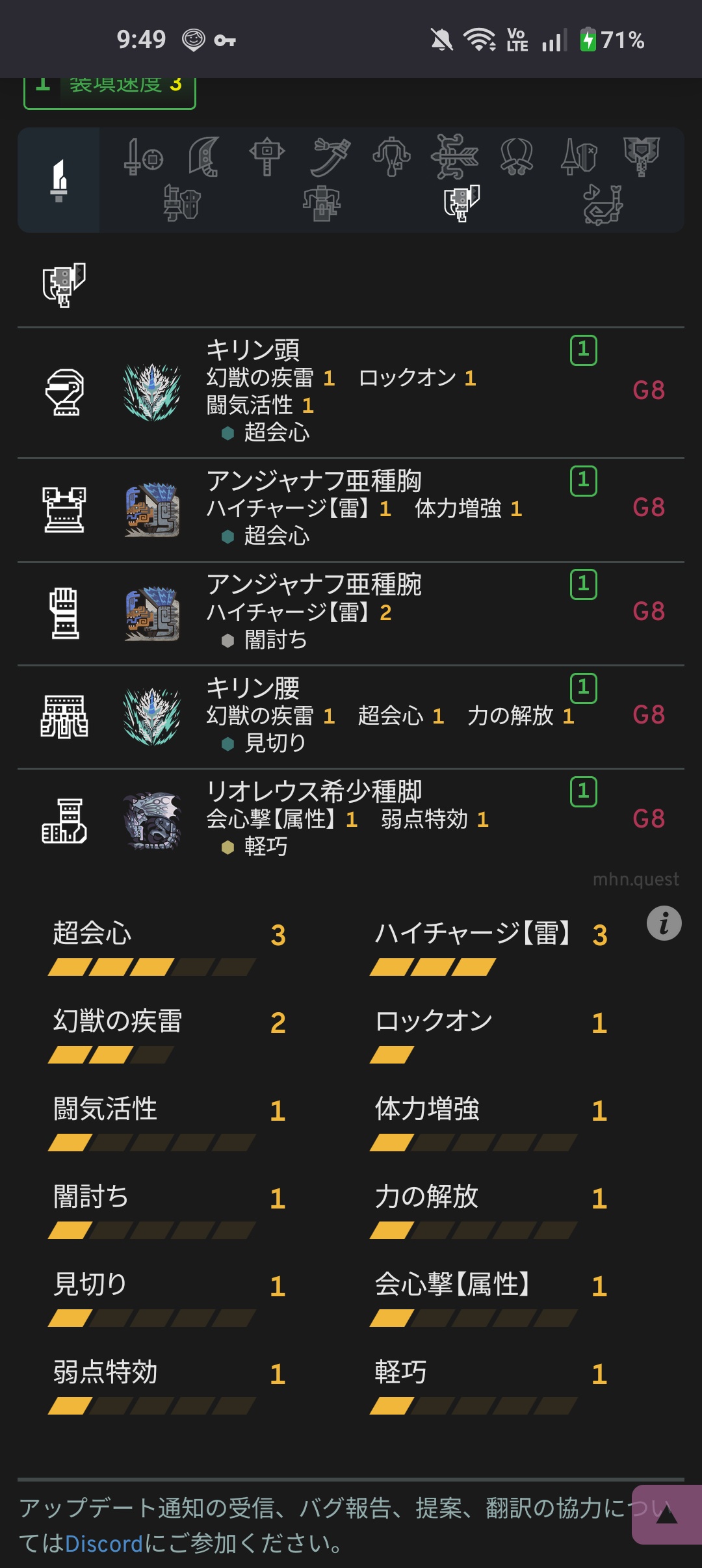This screenshot has width=702, height=1568.
Task: Pick the bow weapon type
Action: pos(454,157)
